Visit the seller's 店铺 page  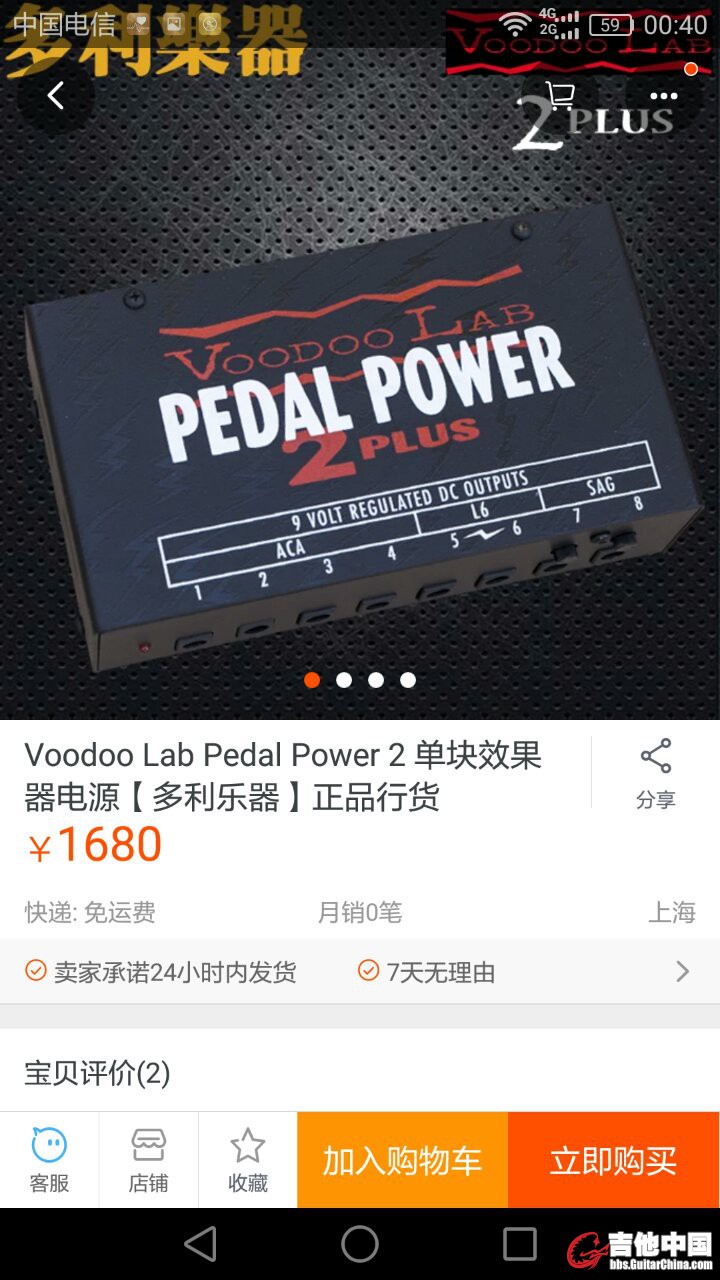point(148,1160)
